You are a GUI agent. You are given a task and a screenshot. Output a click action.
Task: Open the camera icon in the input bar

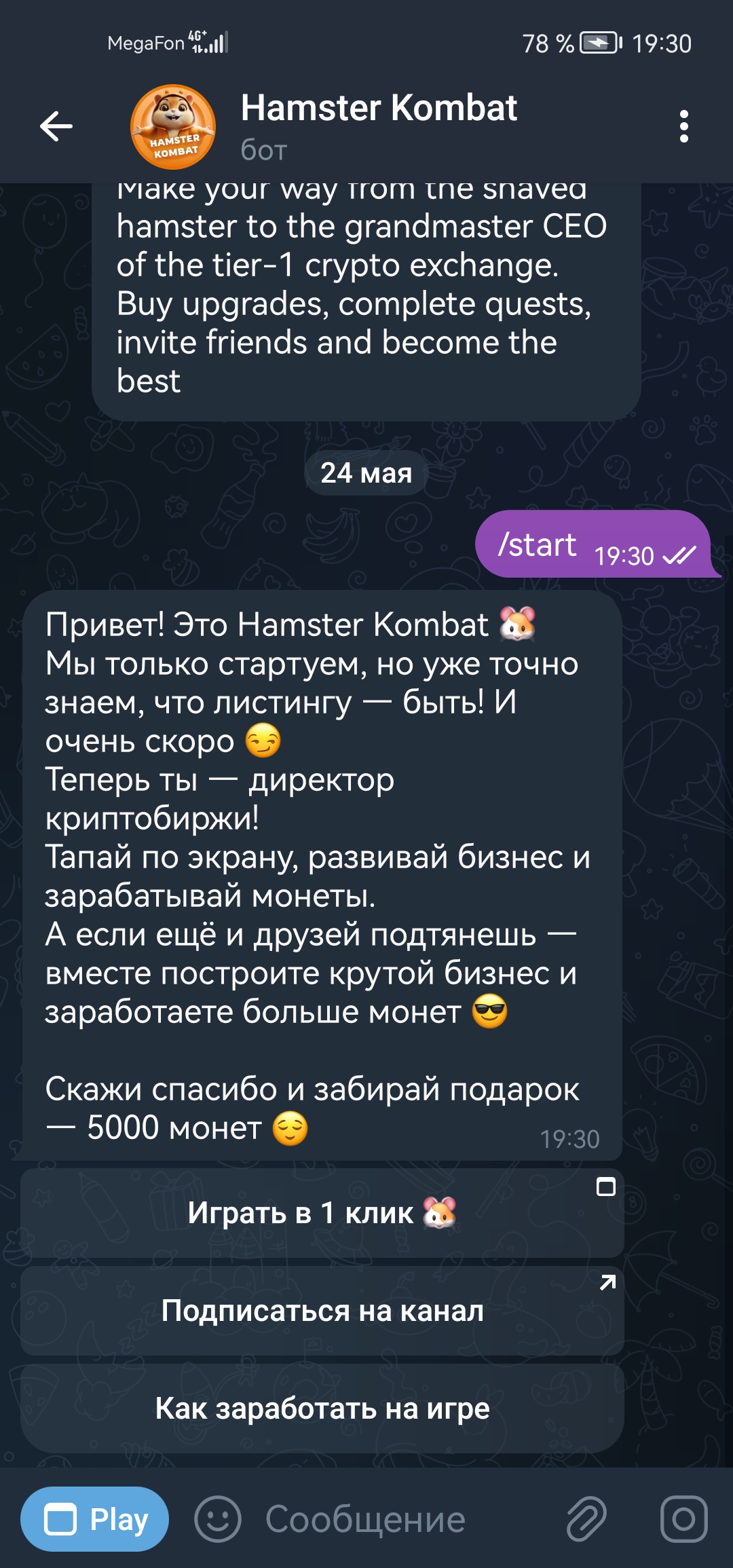[683, 1519]
